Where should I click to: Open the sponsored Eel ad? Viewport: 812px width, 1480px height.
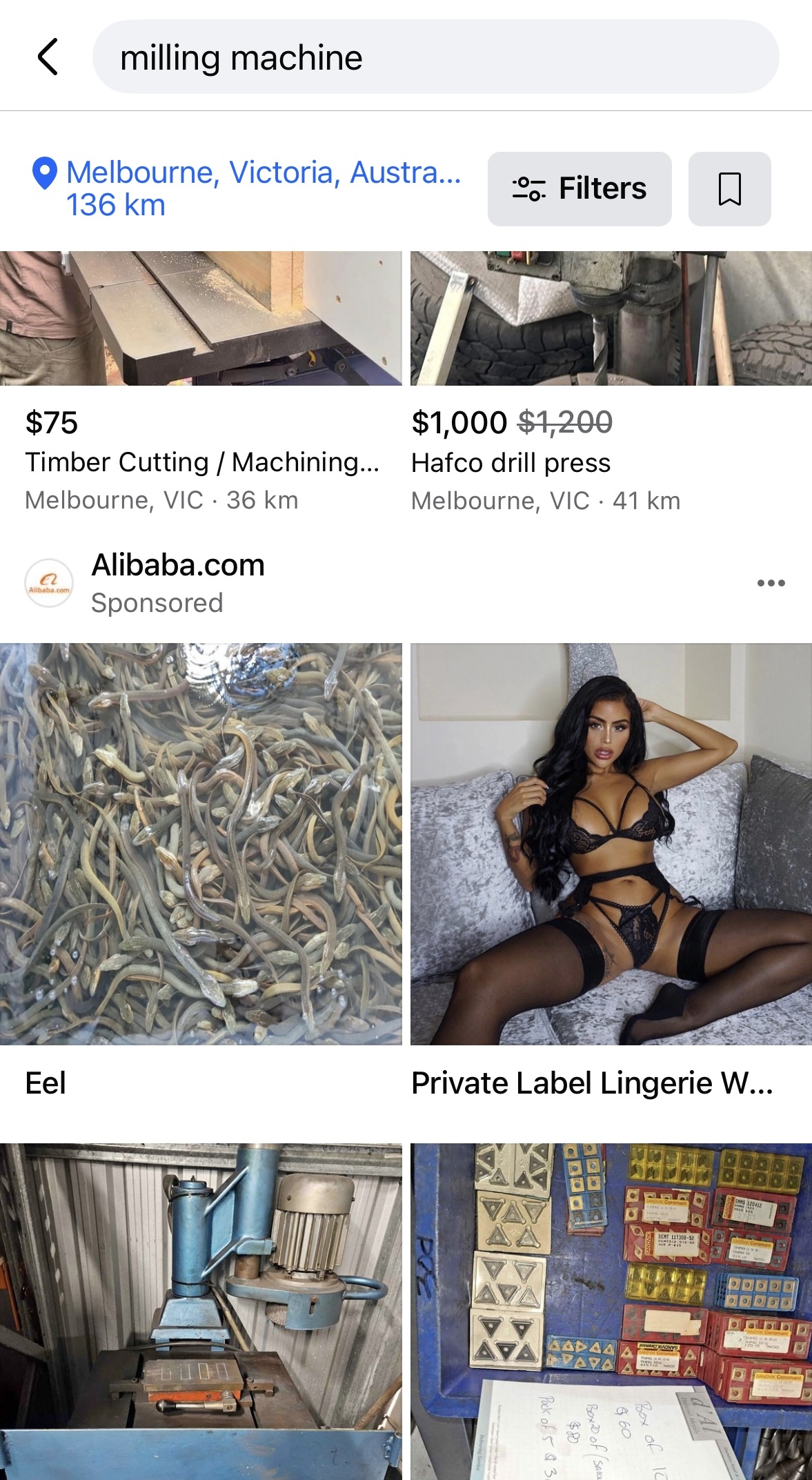point(201,844)
